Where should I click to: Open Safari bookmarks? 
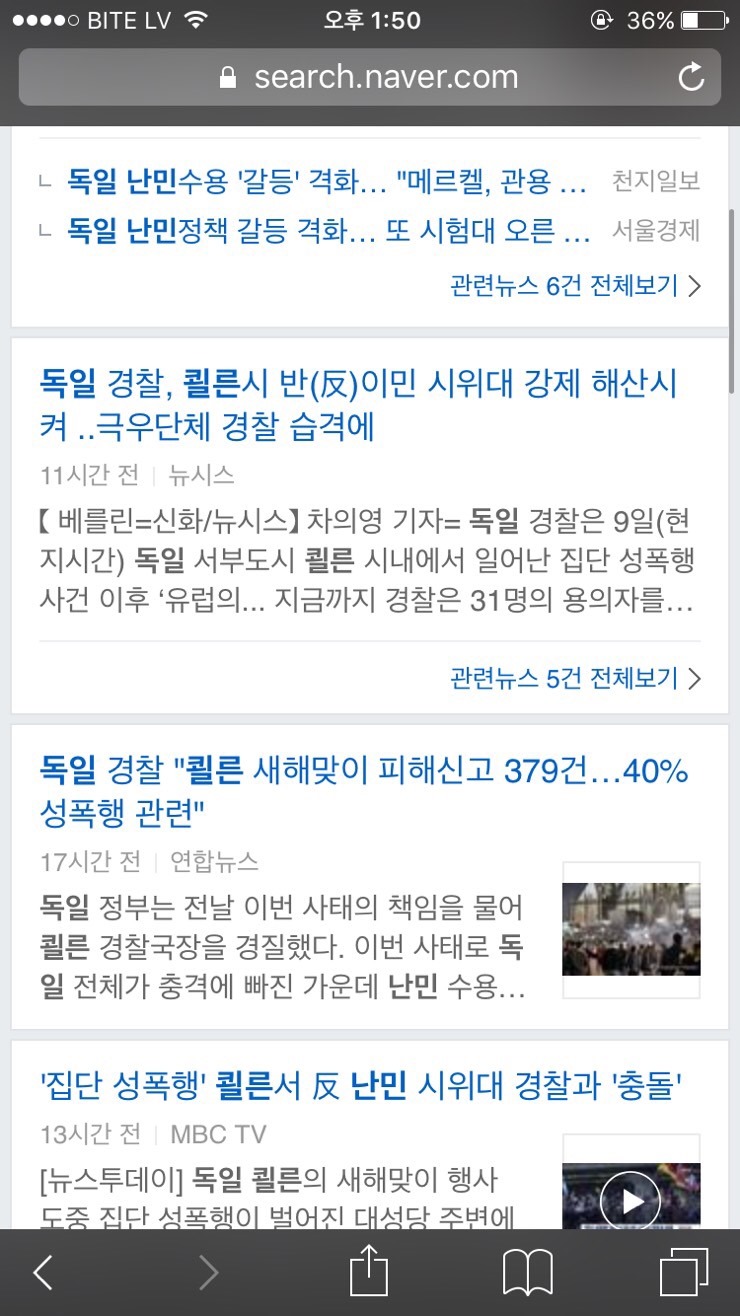[527, 1272]
